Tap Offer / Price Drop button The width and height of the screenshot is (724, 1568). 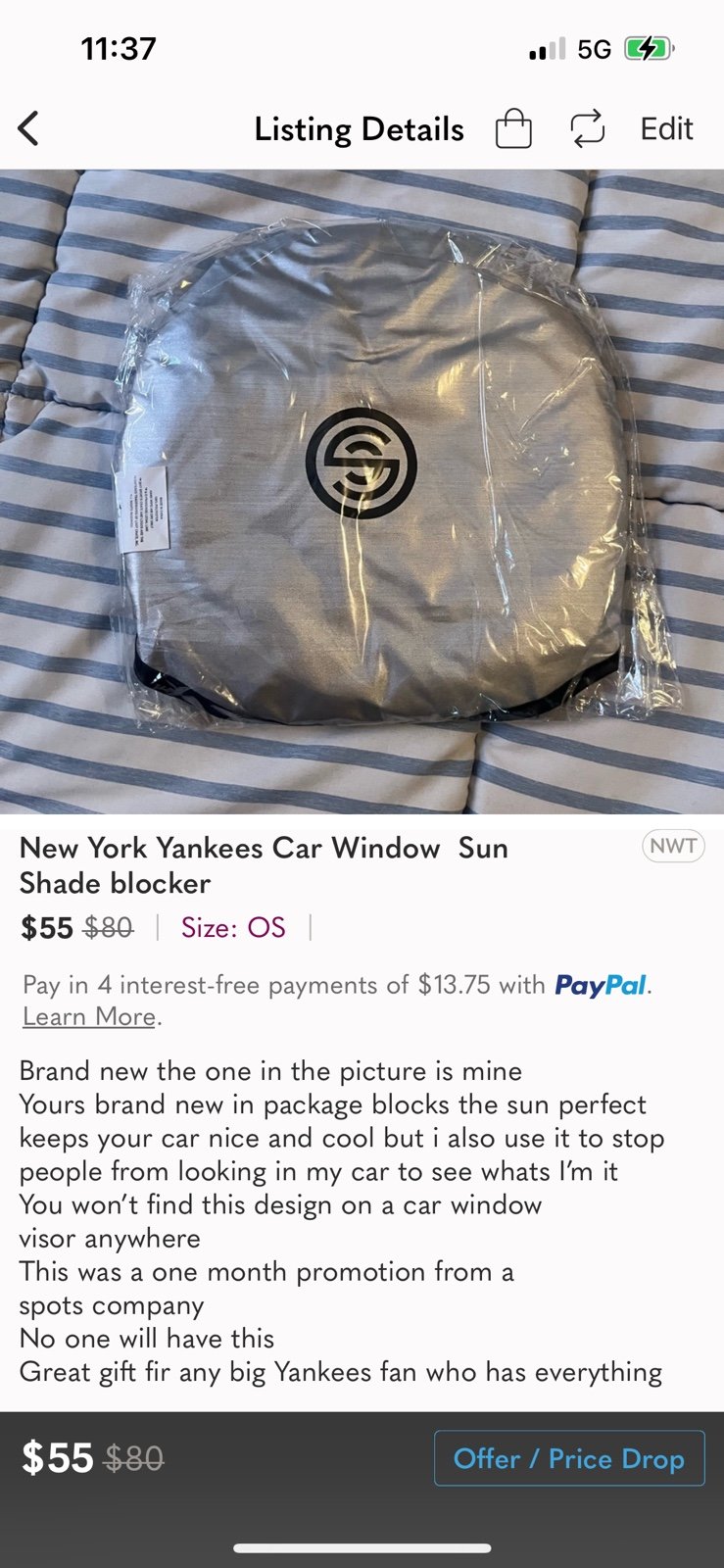(569, 1458)
